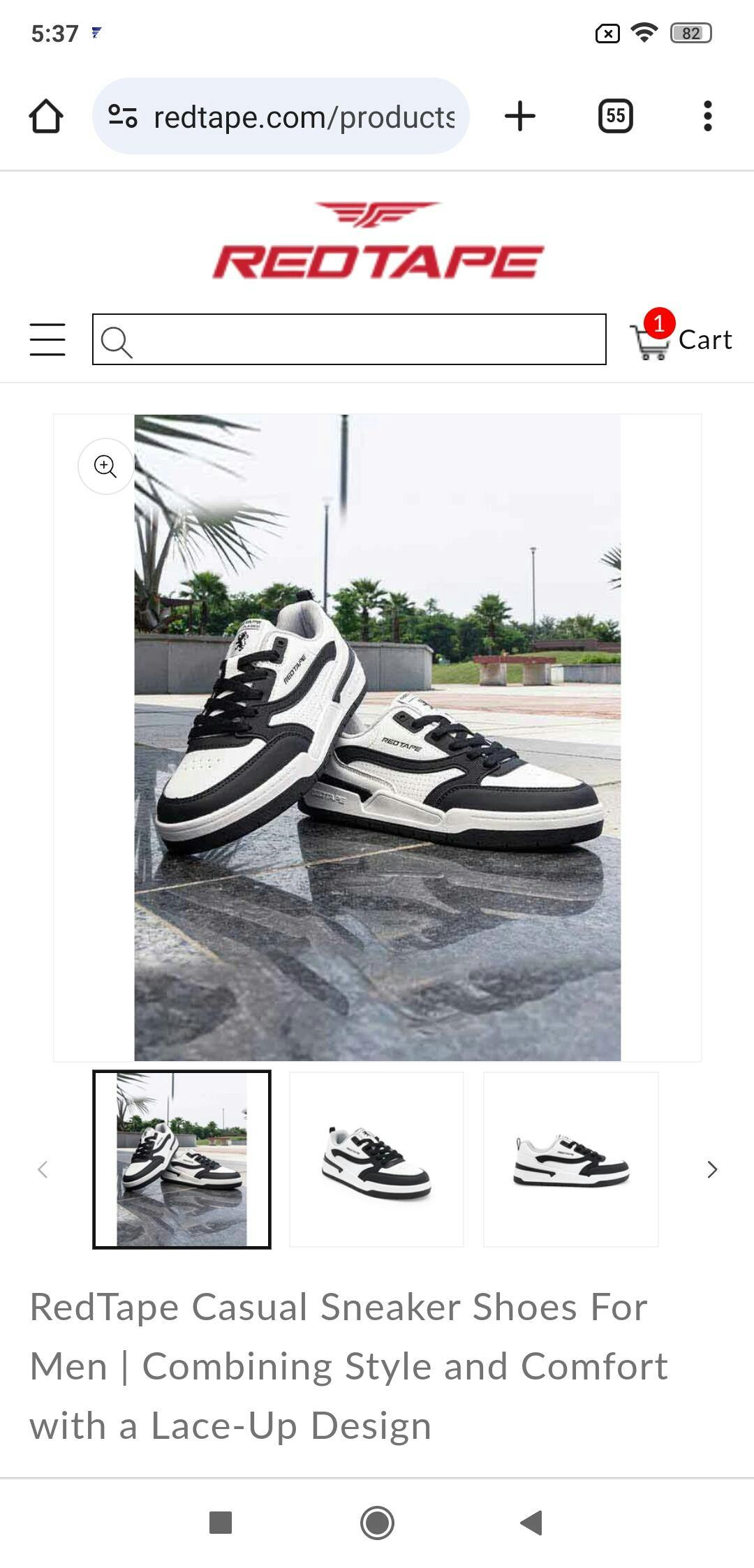Visit RedTape homepage via logo
This screenshot has height=1568, width=754.
[378, 241]
